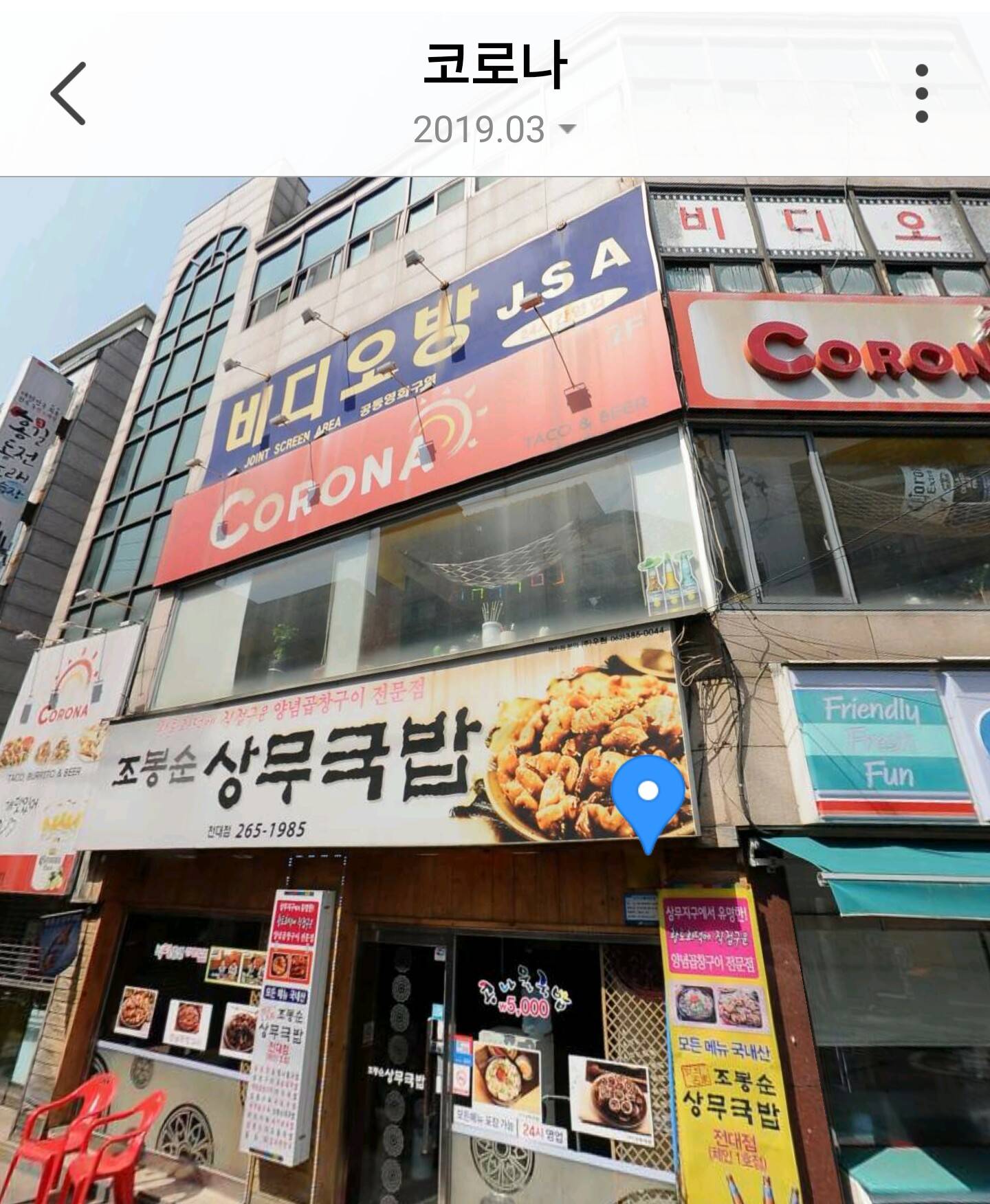Expand the 2019.03 date dropdown

[494, 129]
